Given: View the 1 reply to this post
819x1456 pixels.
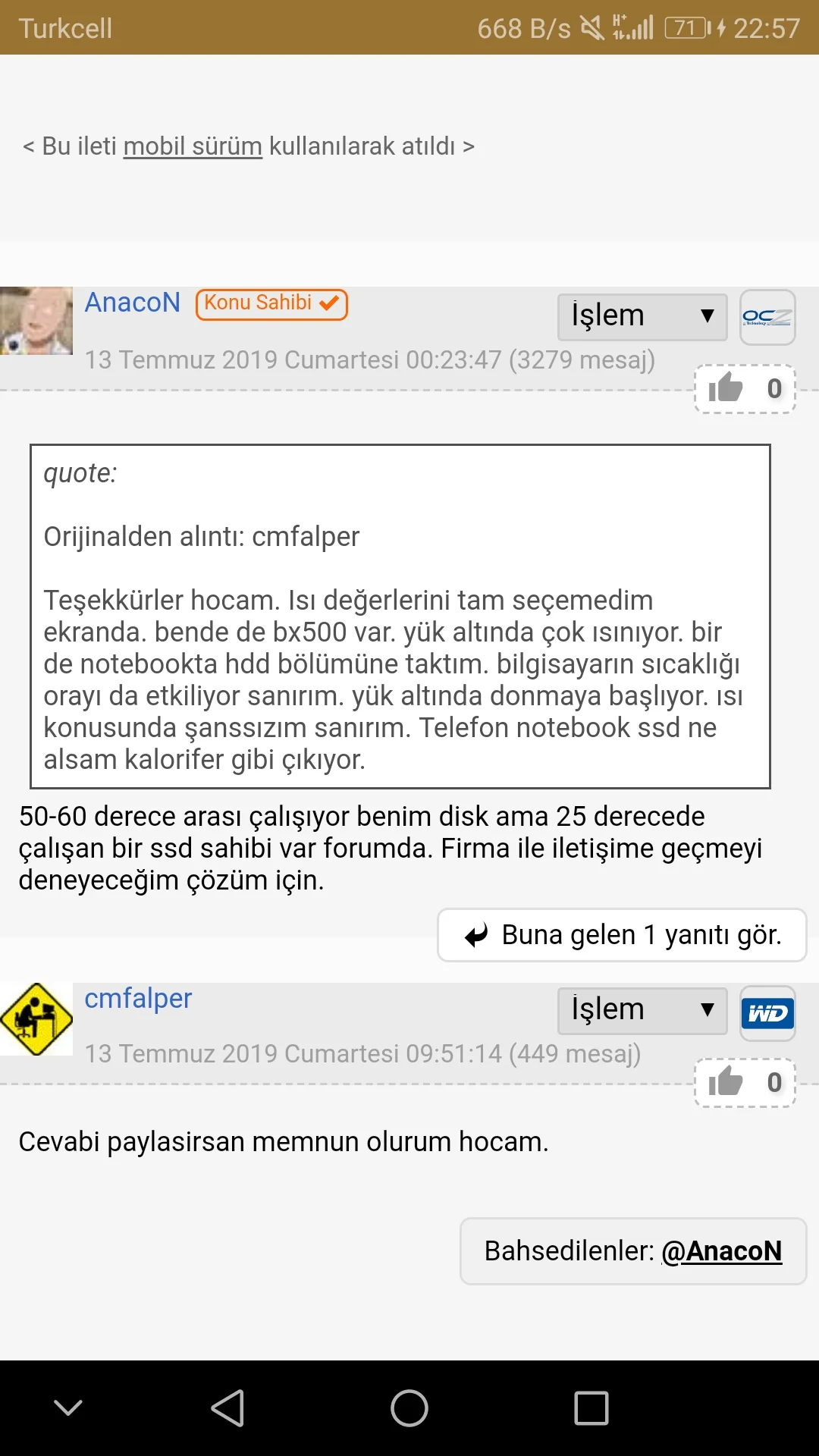Looking at the screenshot, I should click(622, 935).
